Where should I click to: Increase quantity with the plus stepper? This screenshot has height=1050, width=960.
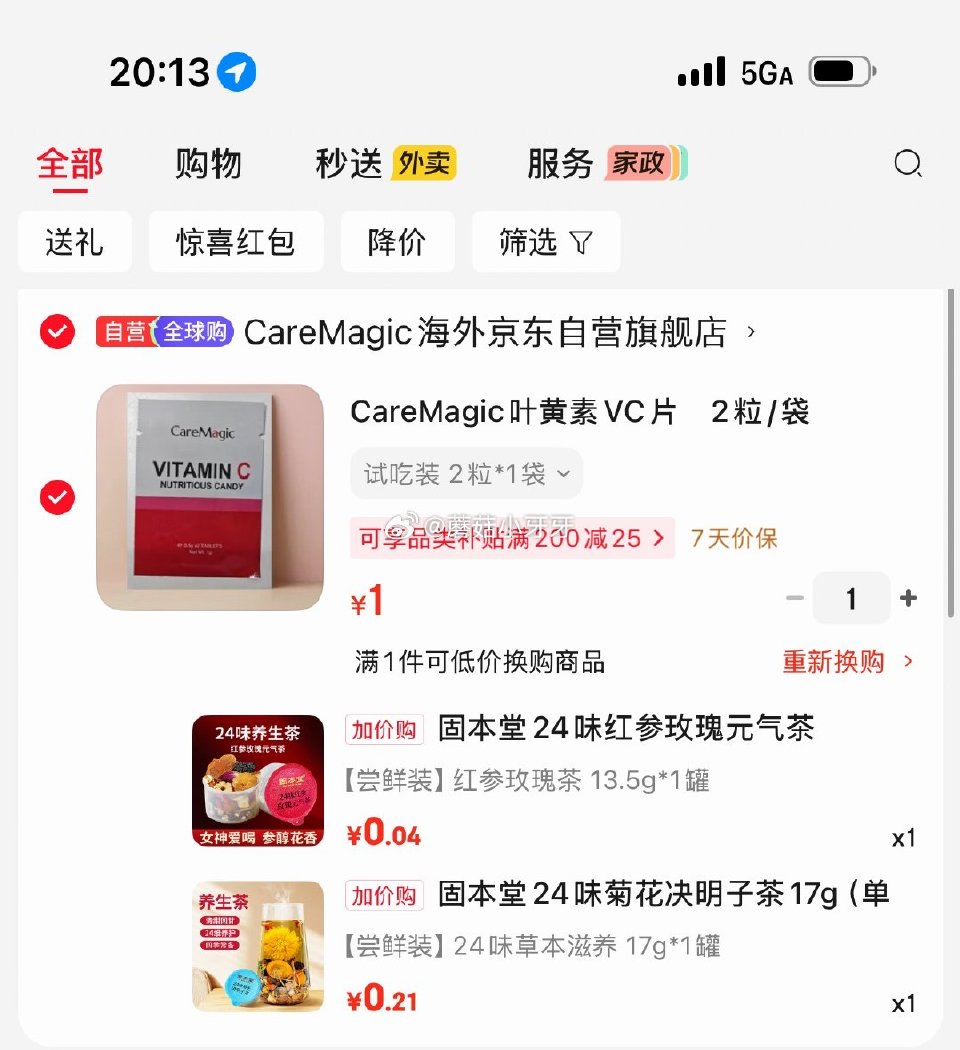(x=908, y=597)
